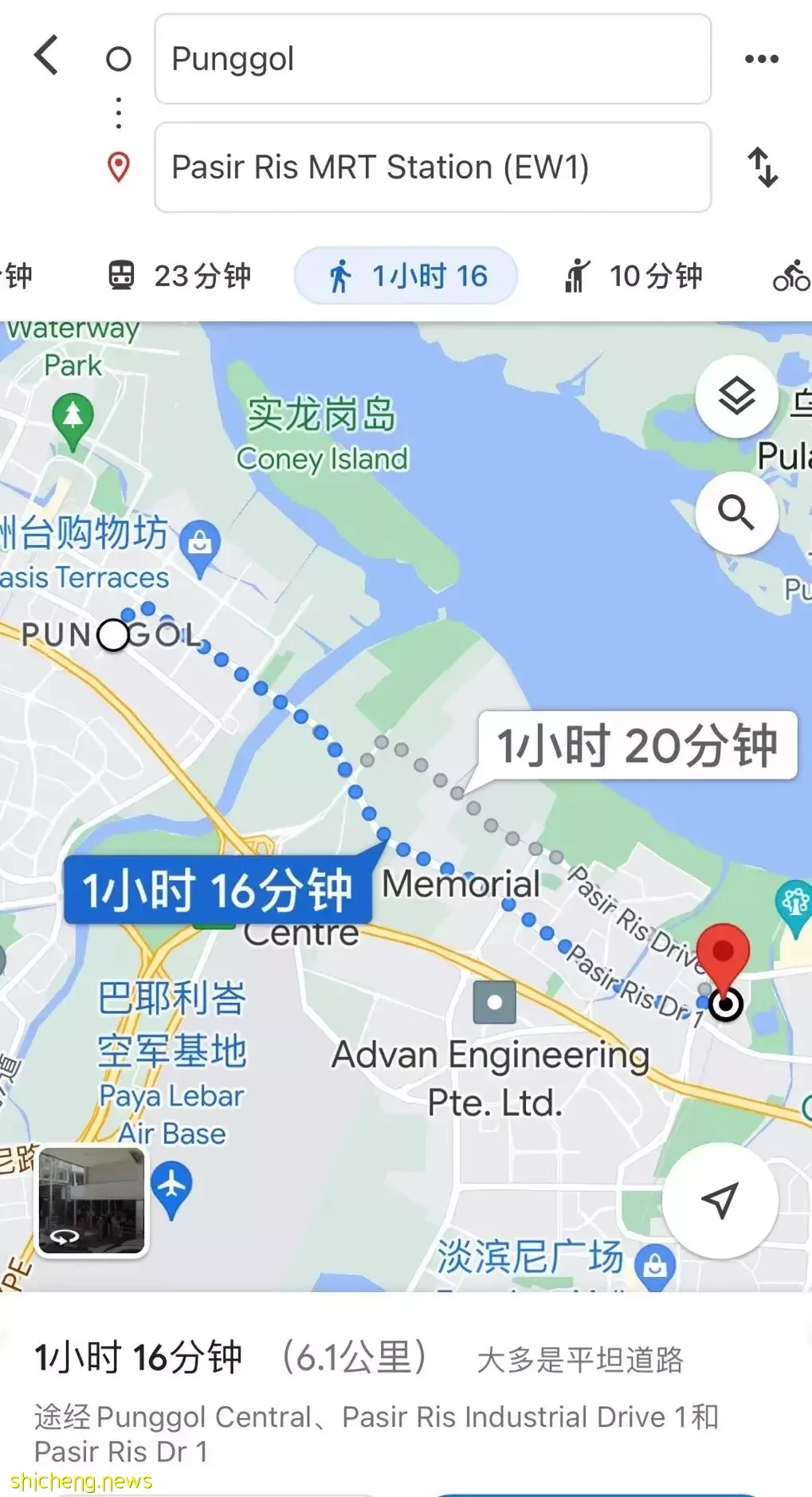Image resolution: width=812 pixels, height=1497 pixels.
Task: Open Oasis Terraces shopping pin
Action: (200, 544)
